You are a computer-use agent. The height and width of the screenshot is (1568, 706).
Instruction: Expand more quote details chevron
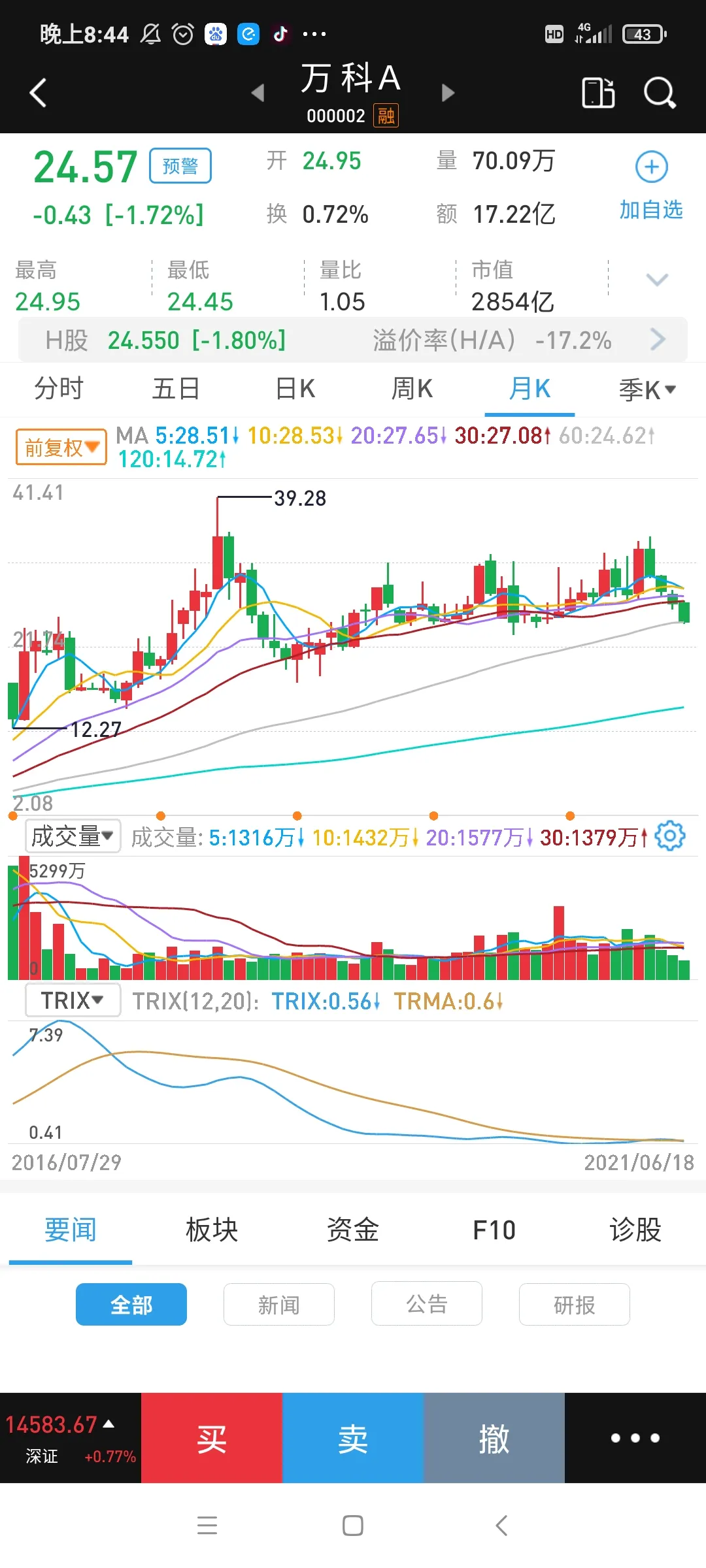click(x=656, y=280)
